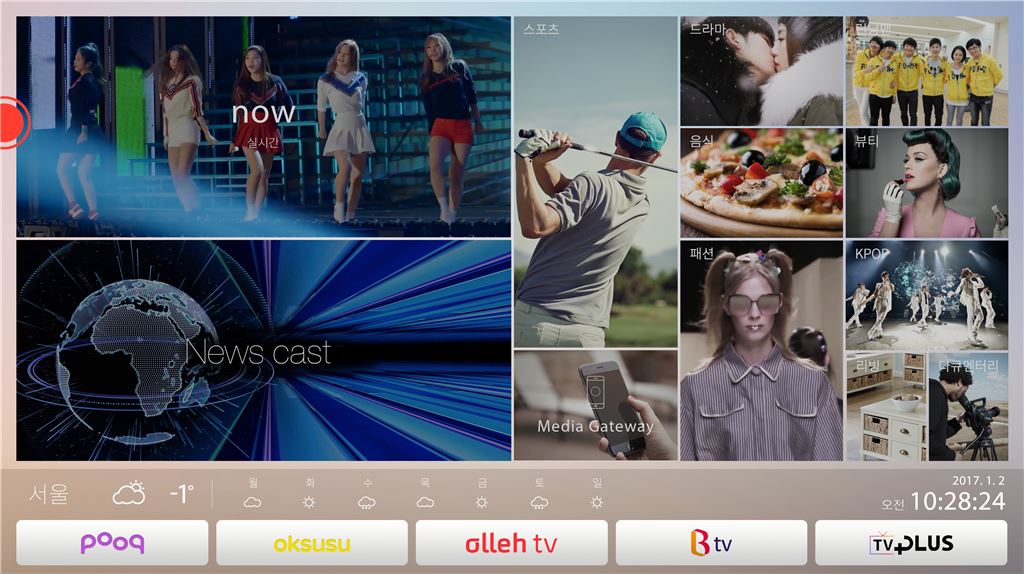The height and width of the screenshot is (574, 1024).
Task: Launch the olleh tv app
Action: (x=511, y=543)
